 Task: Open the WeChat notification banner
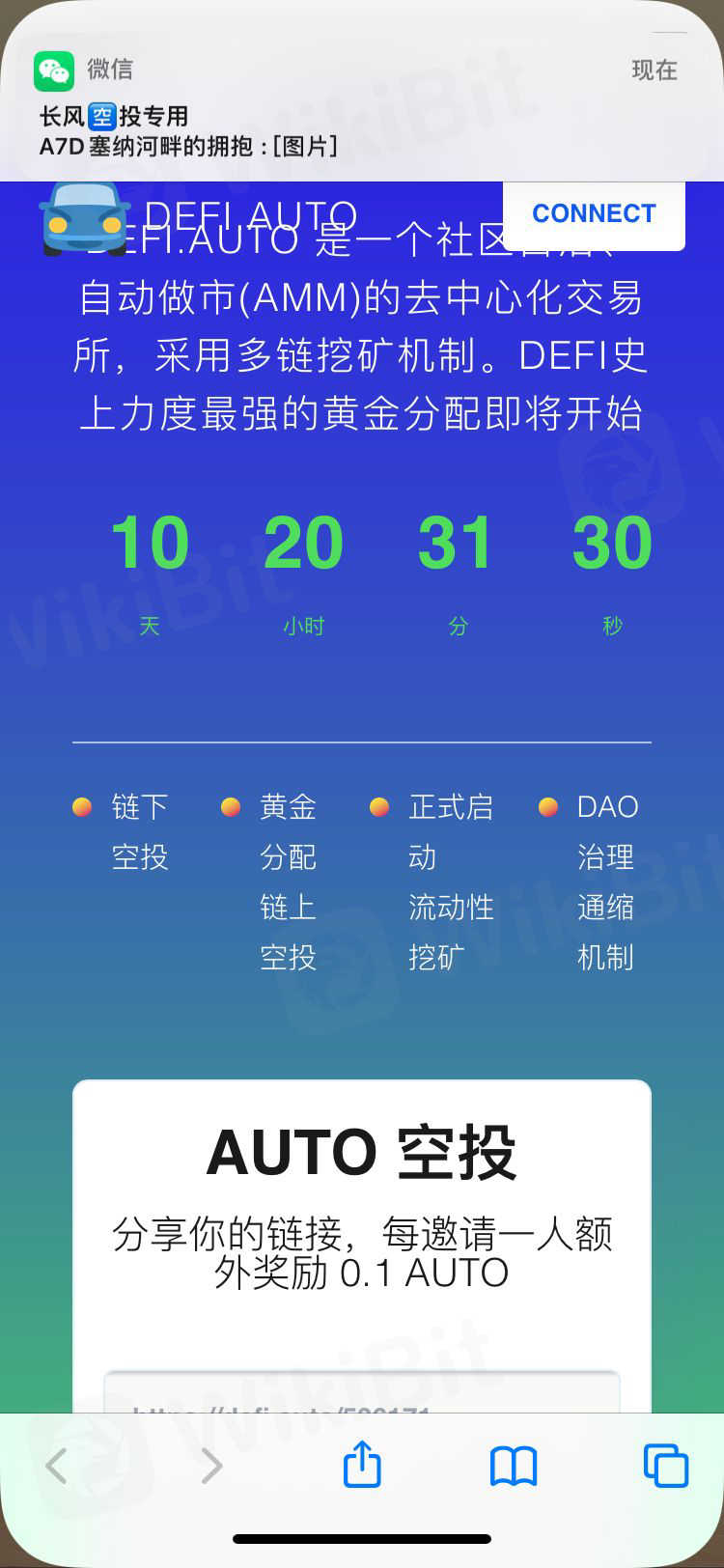[x=362, y=106]
